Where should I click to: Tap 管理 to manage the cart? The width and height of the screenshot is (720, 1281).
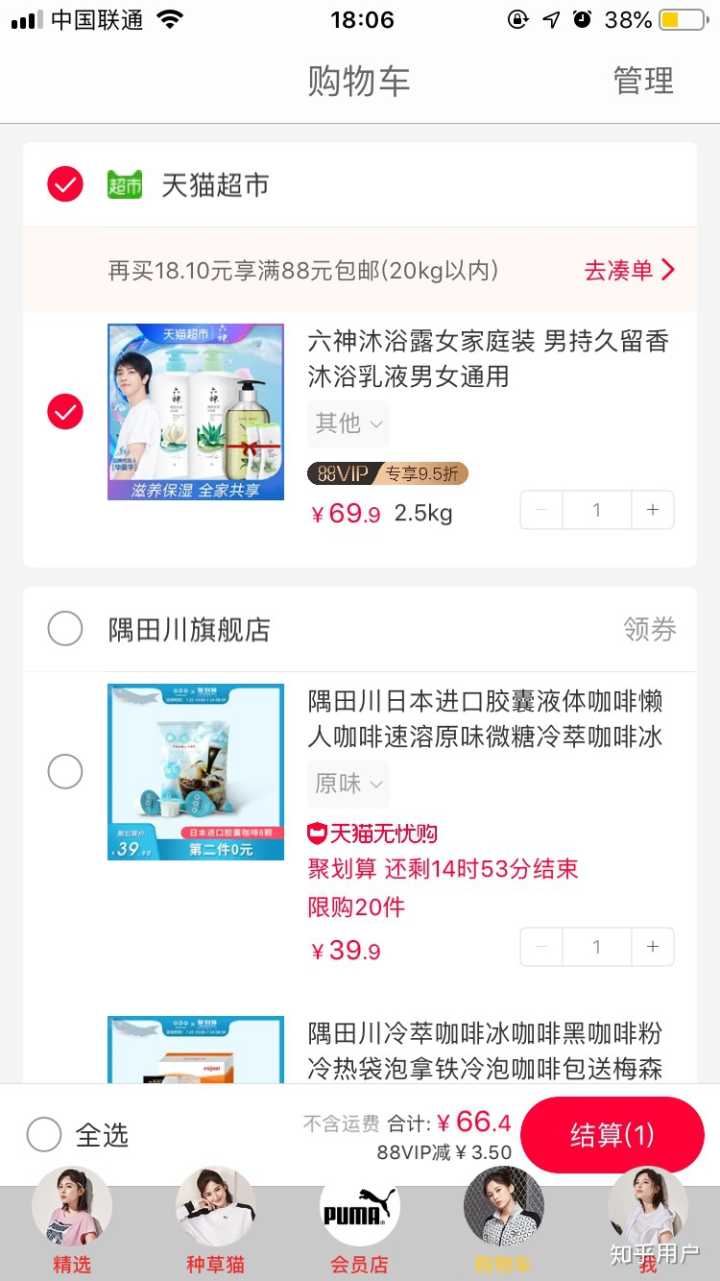[643, 81]
